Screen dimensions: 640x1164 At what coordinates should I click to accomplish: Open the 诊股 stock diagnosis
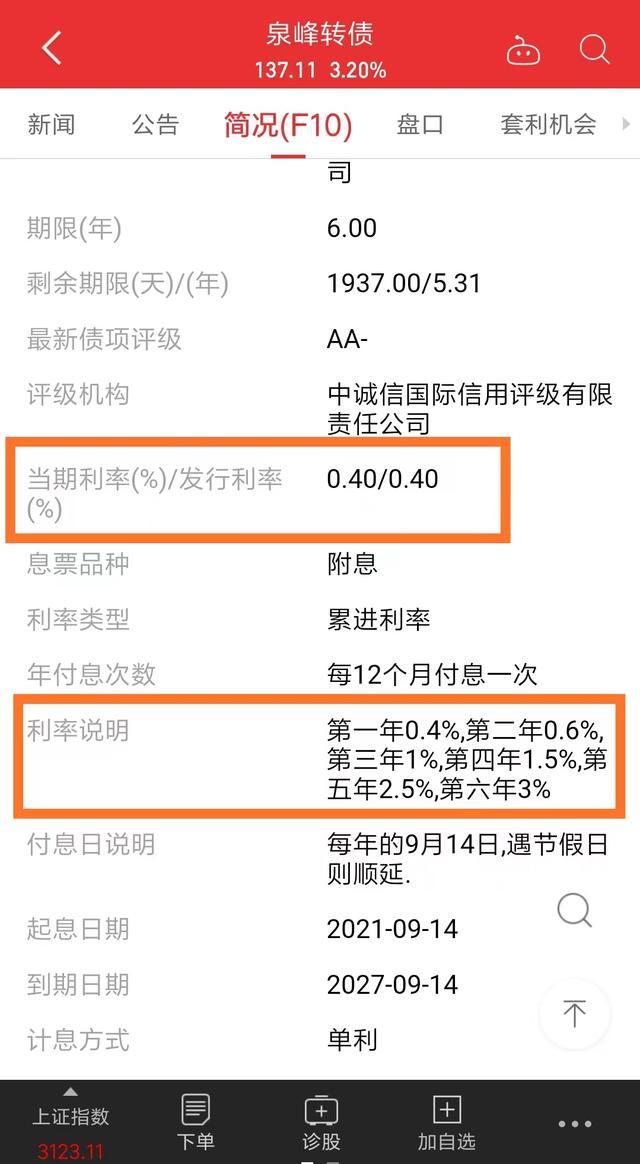(x=321, y=1122)
